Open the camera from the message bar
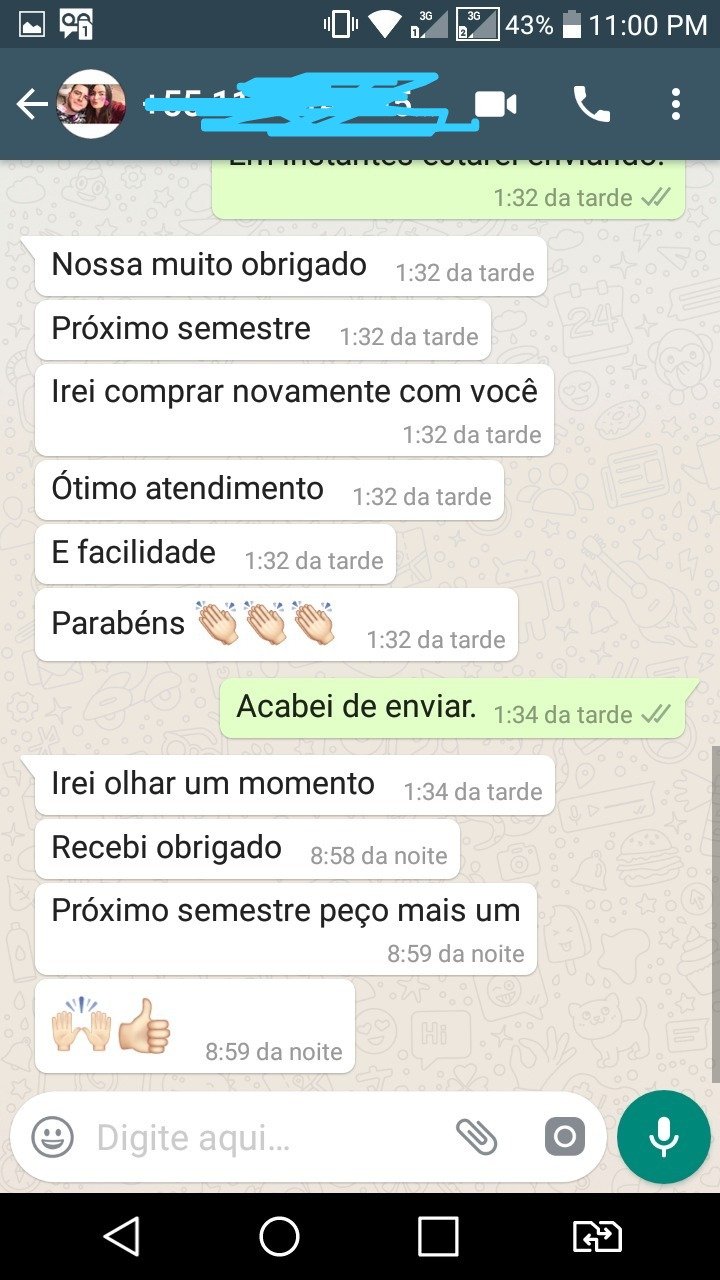 (564, 1137)
